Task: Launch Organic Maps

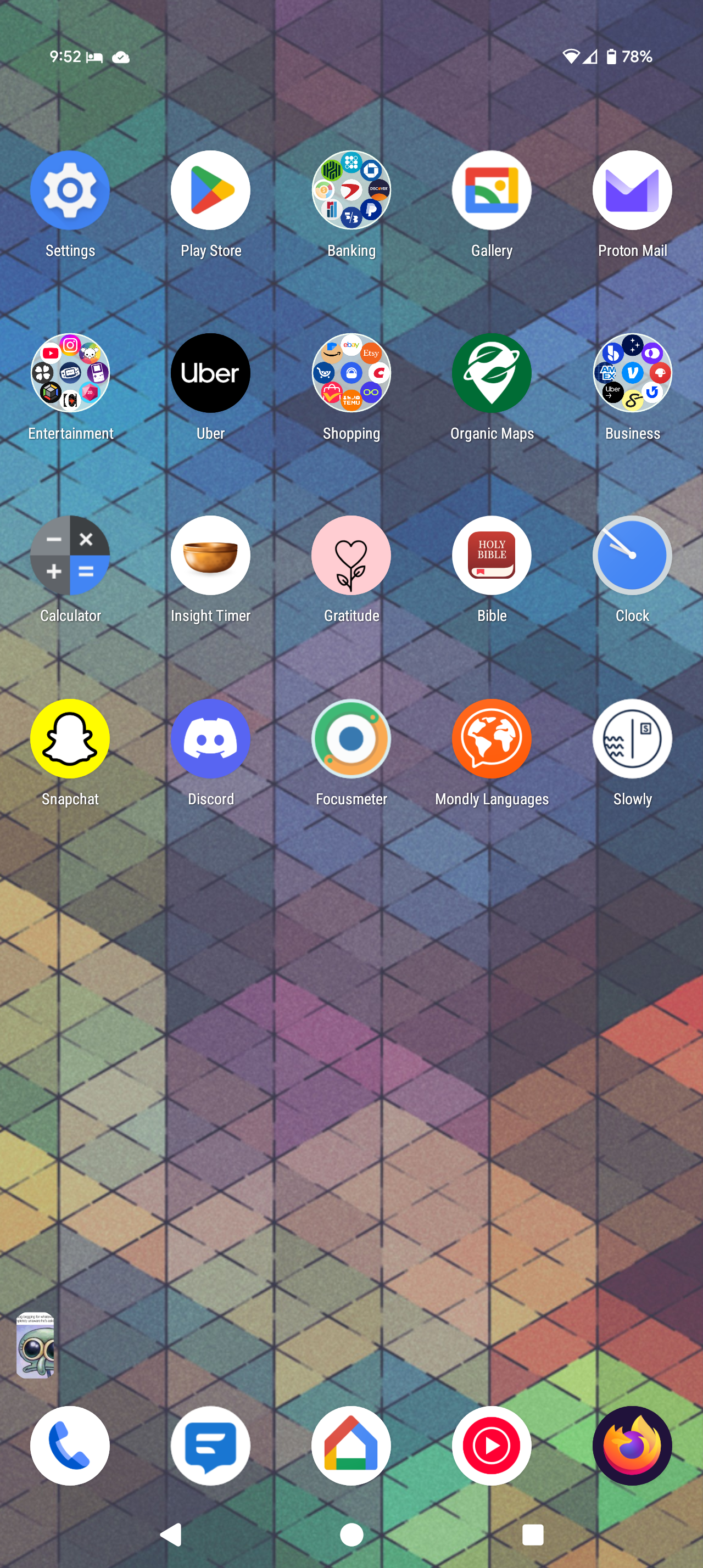Action: coord(491,373)
